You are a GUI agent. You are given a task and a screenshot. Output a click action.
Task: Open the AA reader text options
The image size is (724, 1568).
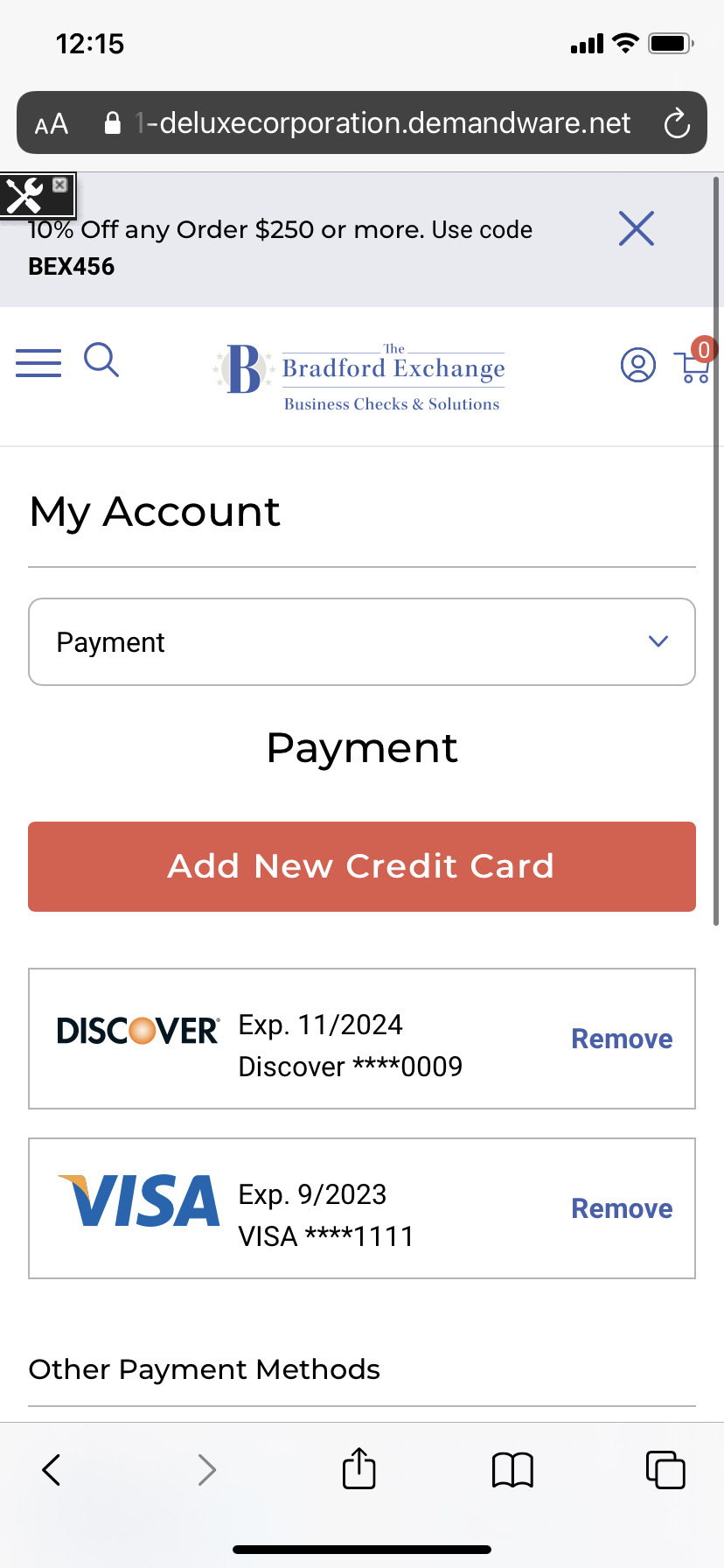52,123
